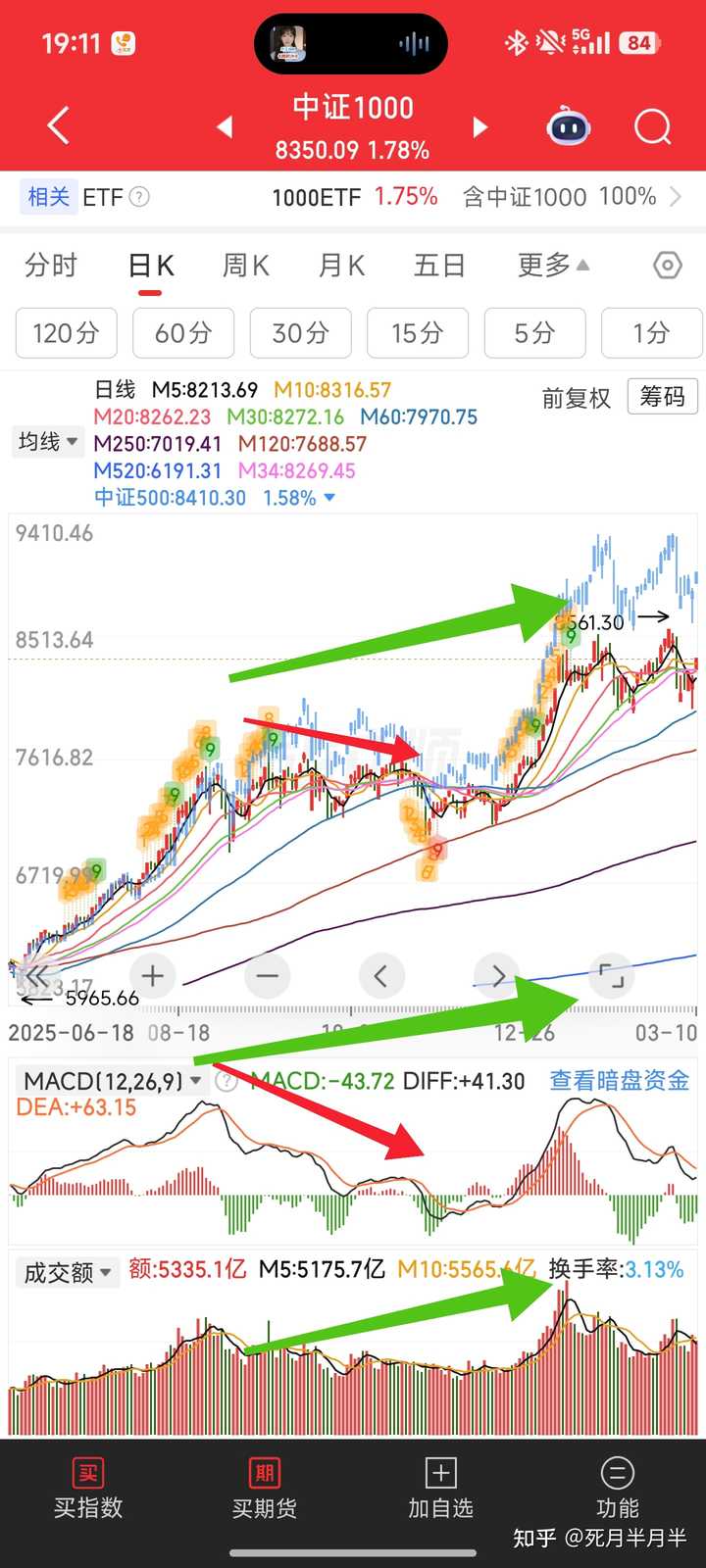Image resolution: width=706 pixels, height=1568 pixels.
Task: Switch to the 分时 tab
Action: coord(51,266)
